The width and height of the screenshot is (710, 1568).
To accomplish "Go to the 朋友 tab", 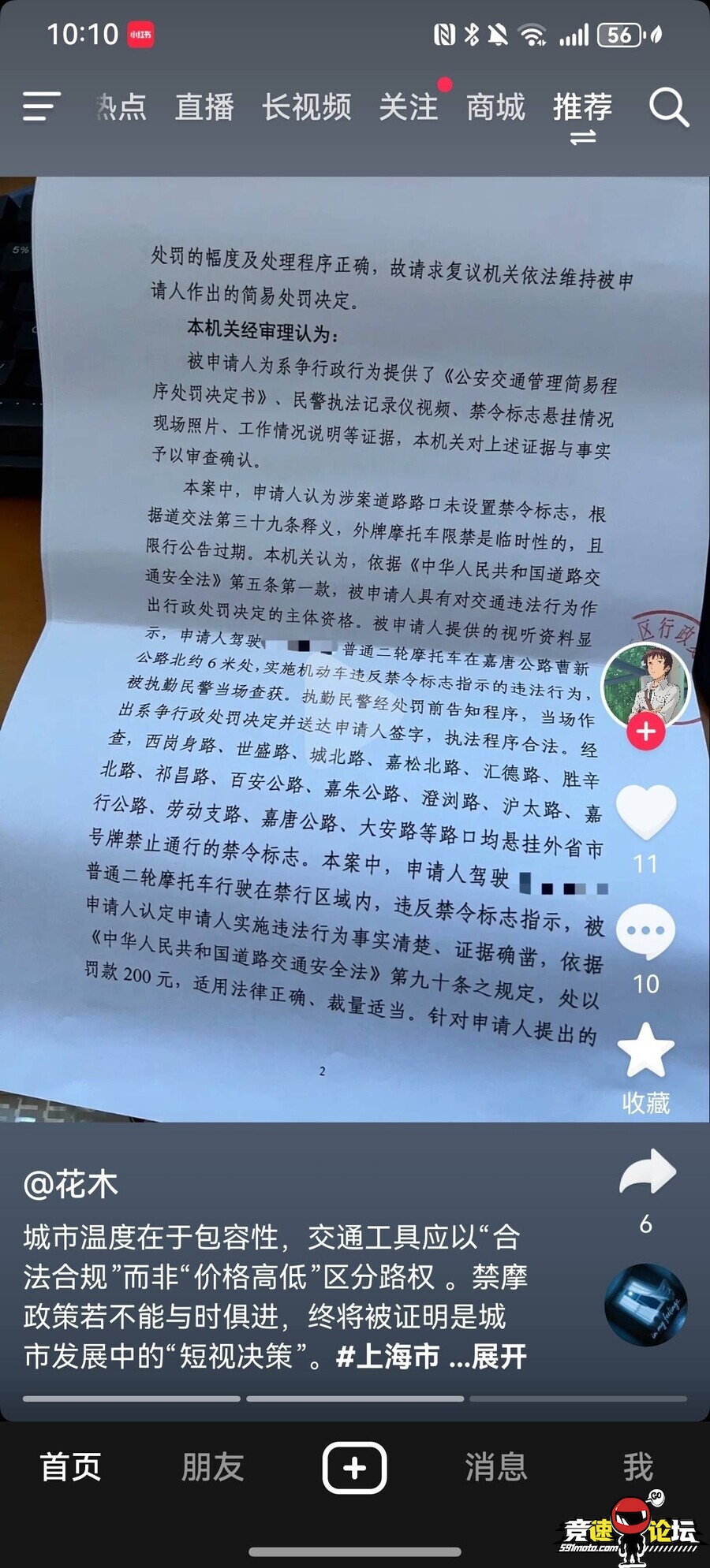I will (212, 1467).
